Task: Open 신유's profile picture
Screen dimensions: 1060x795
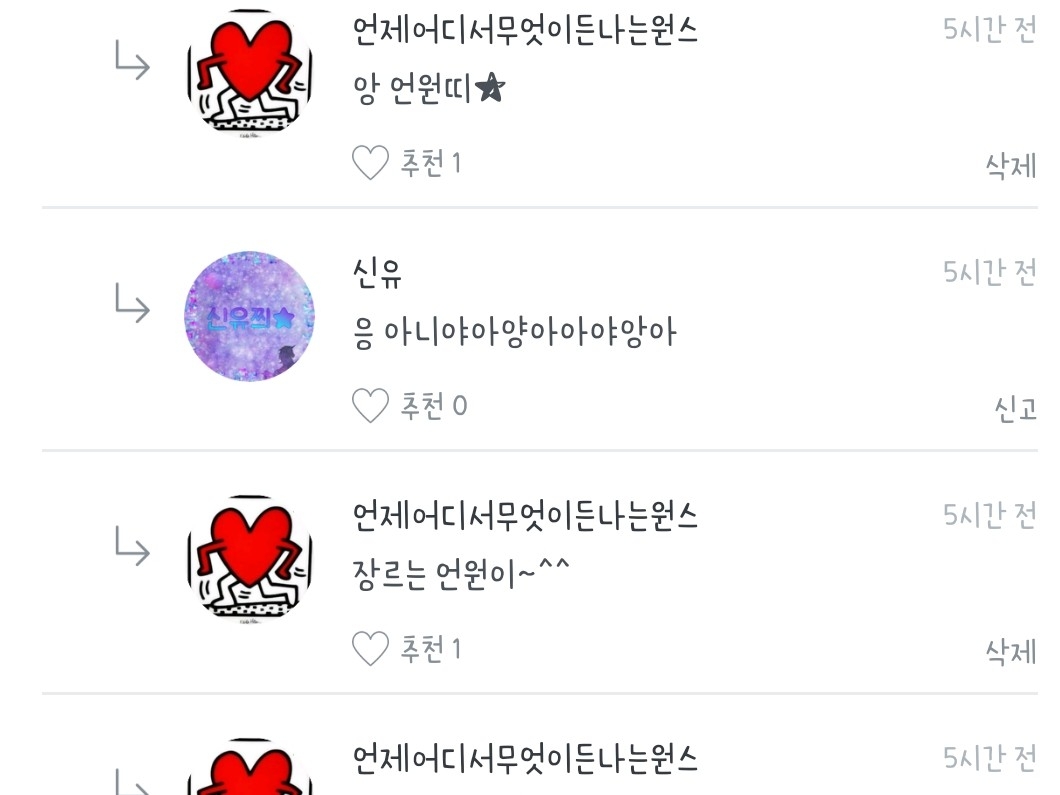Action: (x=250, y=316)
